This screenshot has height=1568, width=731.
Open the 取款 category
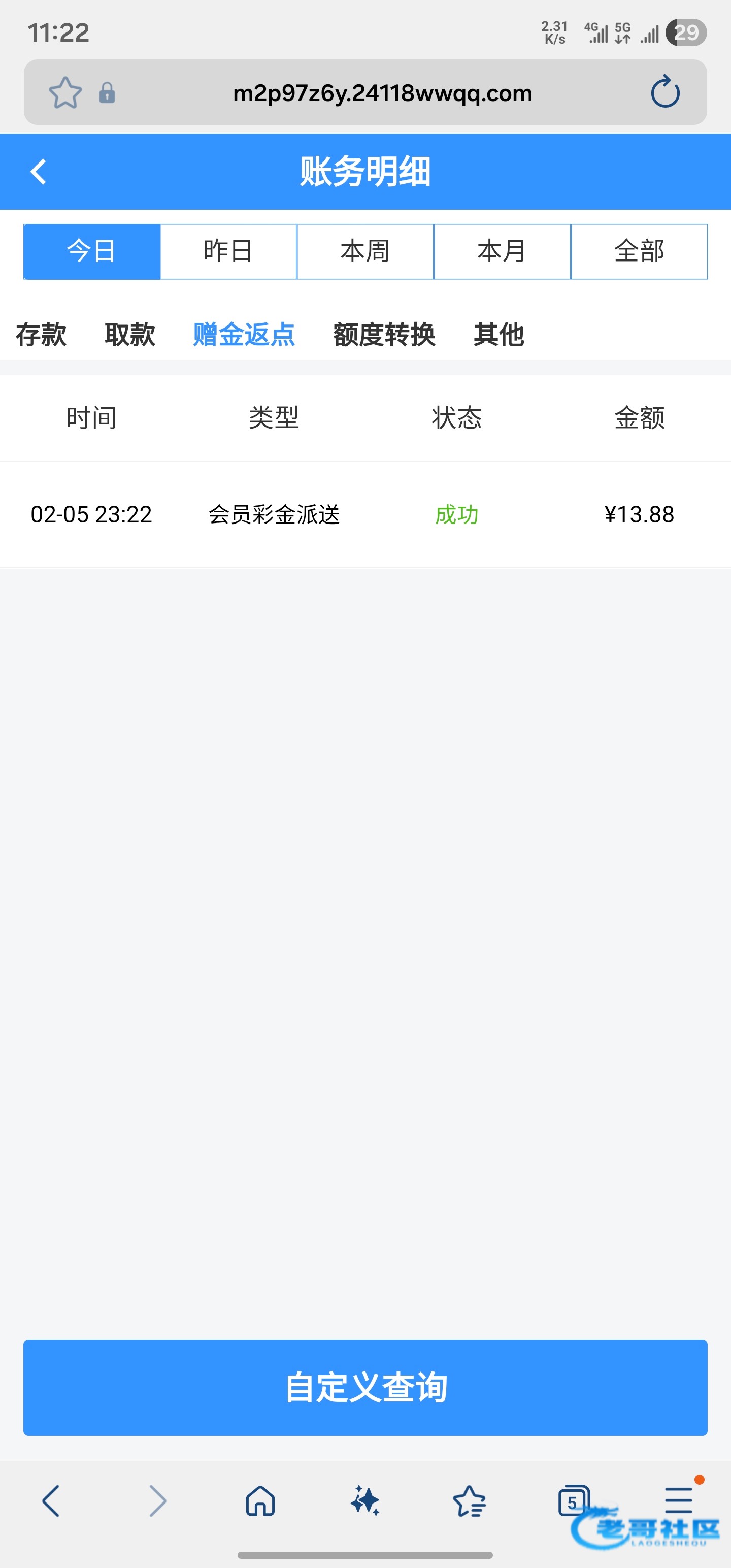click(x=129, y=334)
